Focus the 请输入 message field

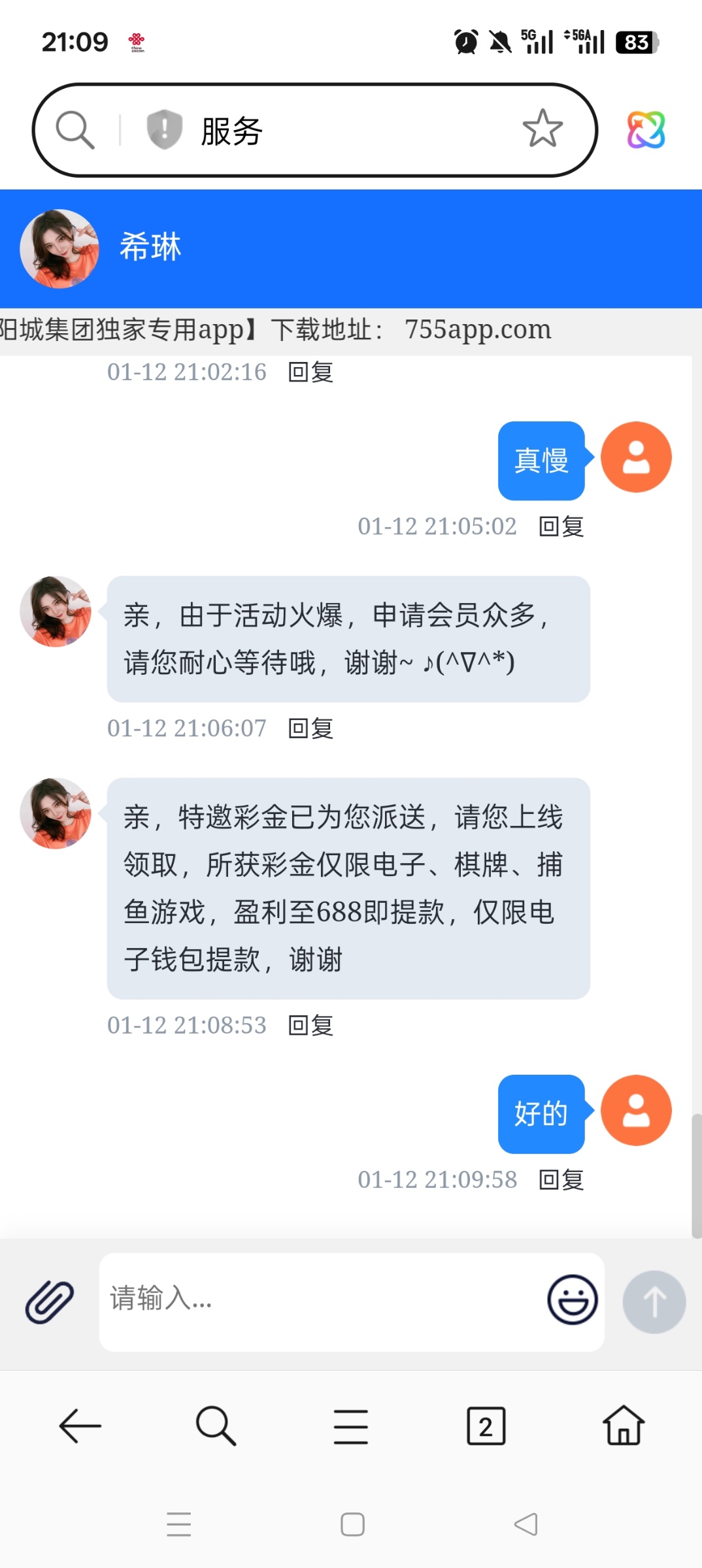tap(320, 1300)
